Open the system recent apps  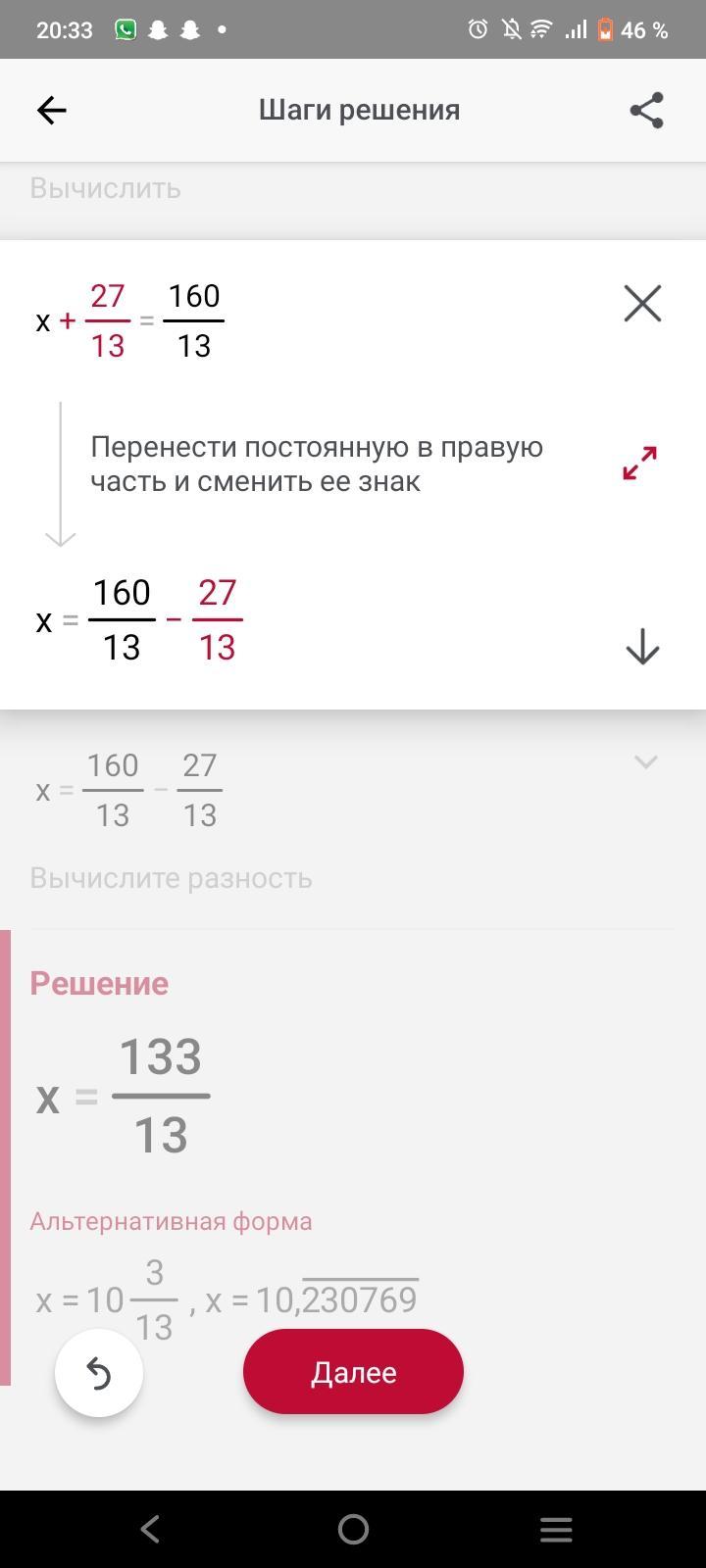pyautogui.click(x=556, y=1529)
